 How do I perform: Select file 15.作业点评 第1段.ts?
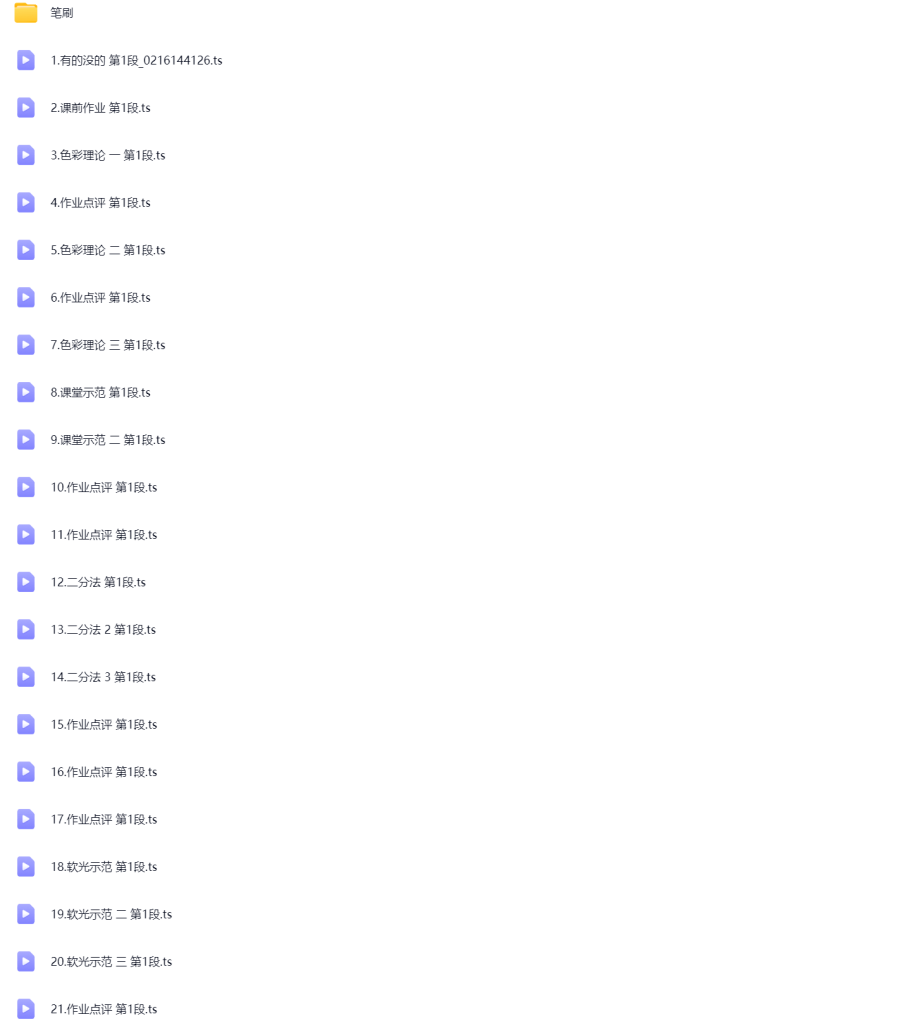[103, 725]
